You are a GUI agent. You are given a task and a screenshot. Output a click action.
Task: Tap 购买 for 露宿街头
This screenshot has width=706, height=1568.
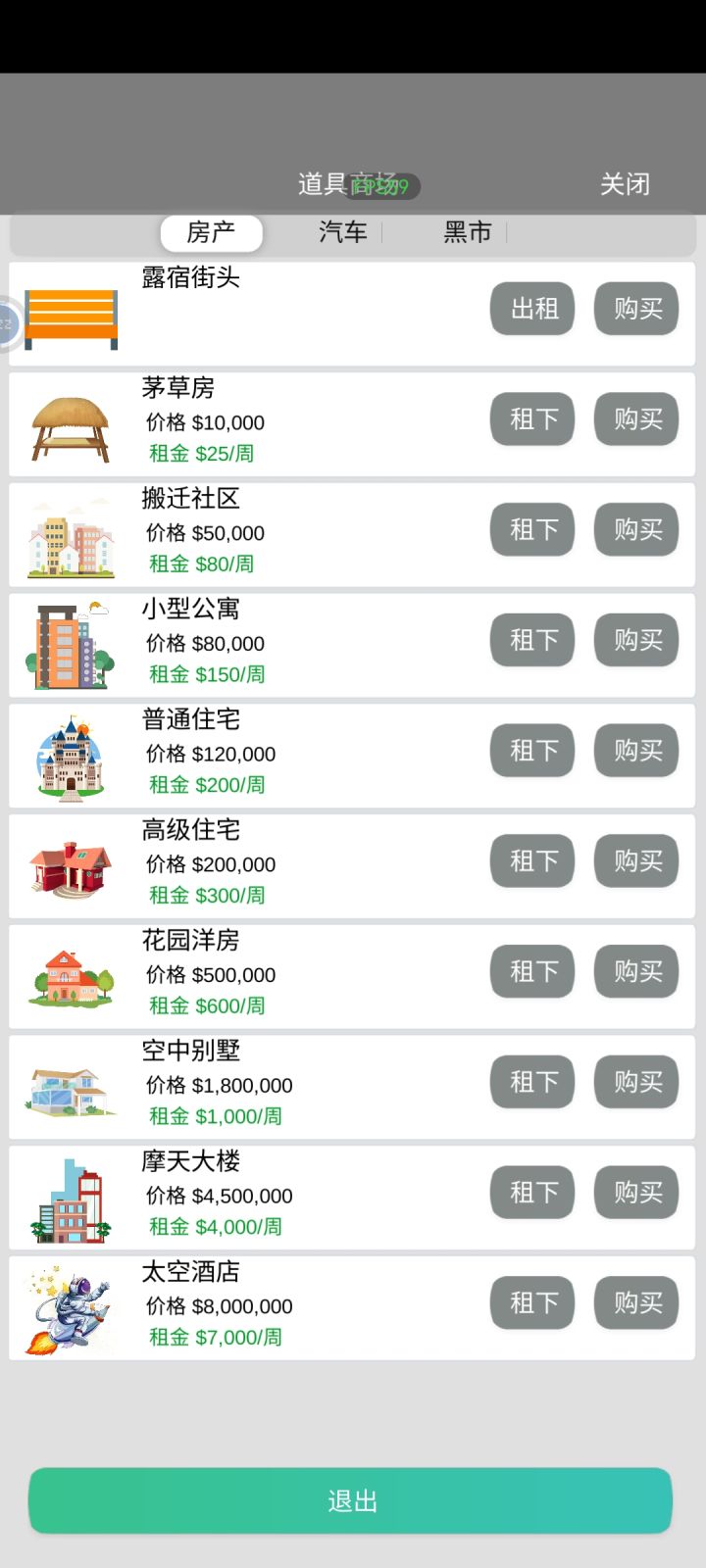pos(636,309)
